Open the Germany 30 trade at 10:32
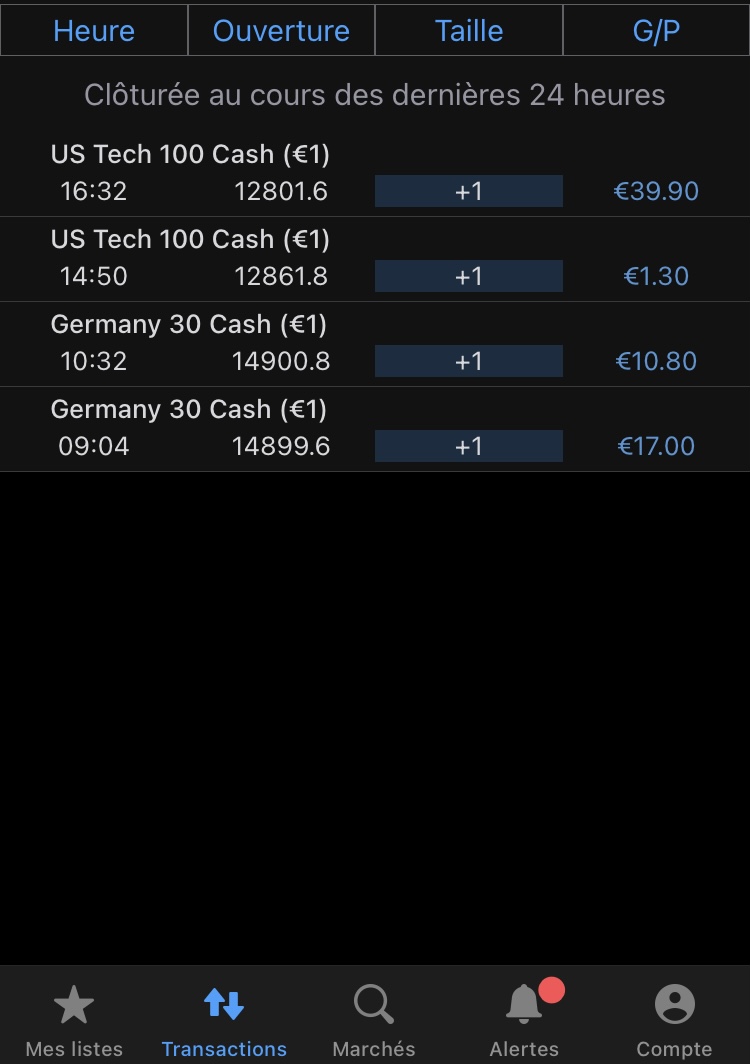750x1064 pixels. coord(375,344)
